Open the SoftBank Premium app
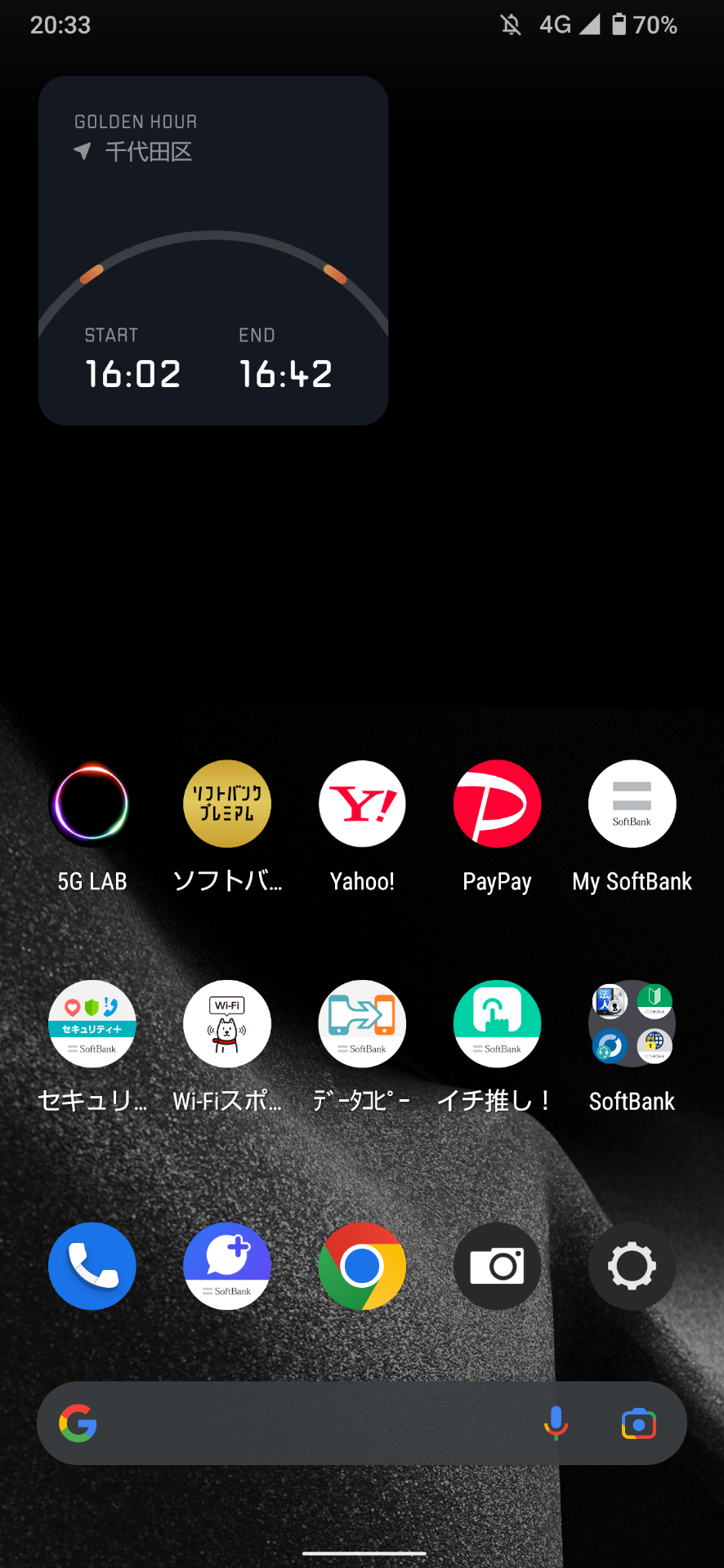The height and width of the screenshot is (1568, 724). 227,804
